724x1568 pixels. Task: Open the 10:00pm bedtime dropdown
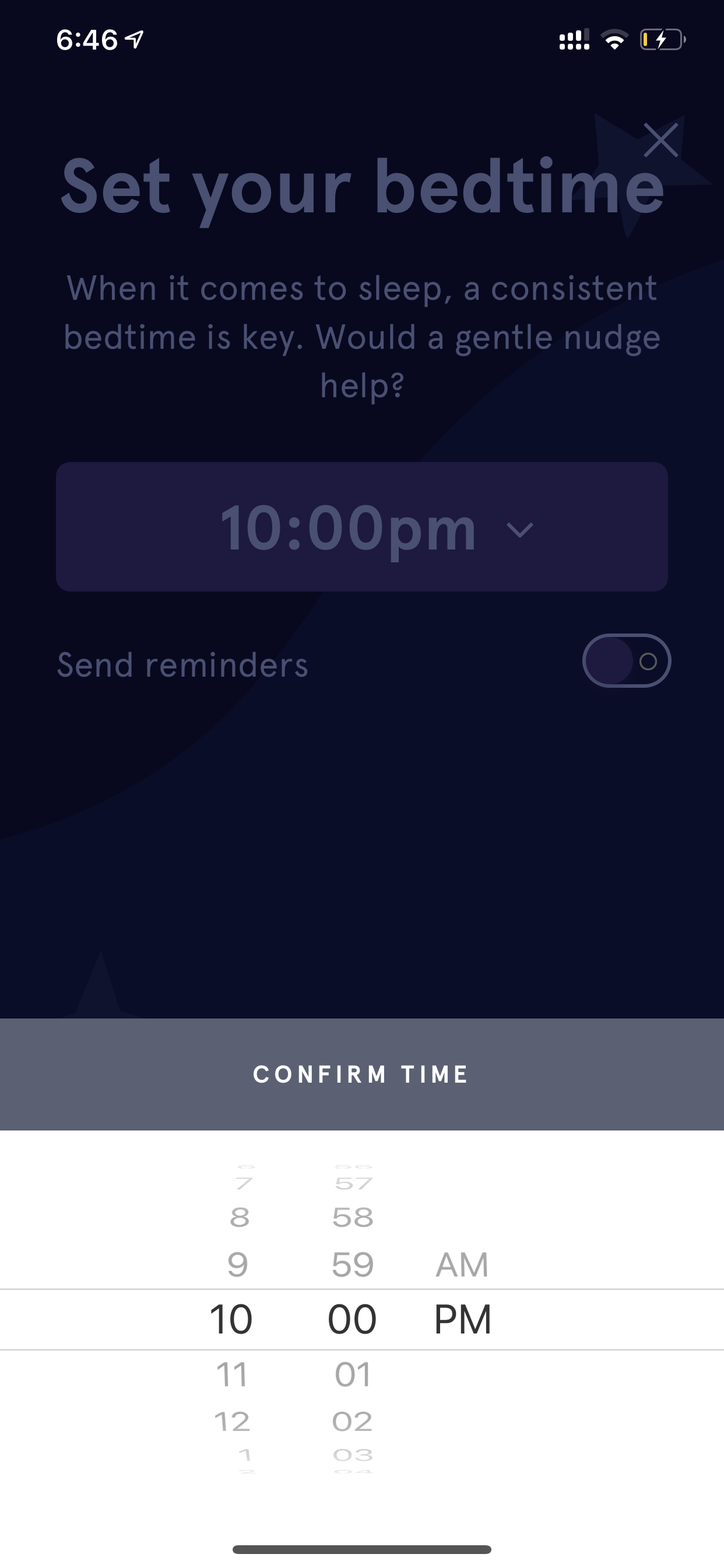click(x=362, y=527)
